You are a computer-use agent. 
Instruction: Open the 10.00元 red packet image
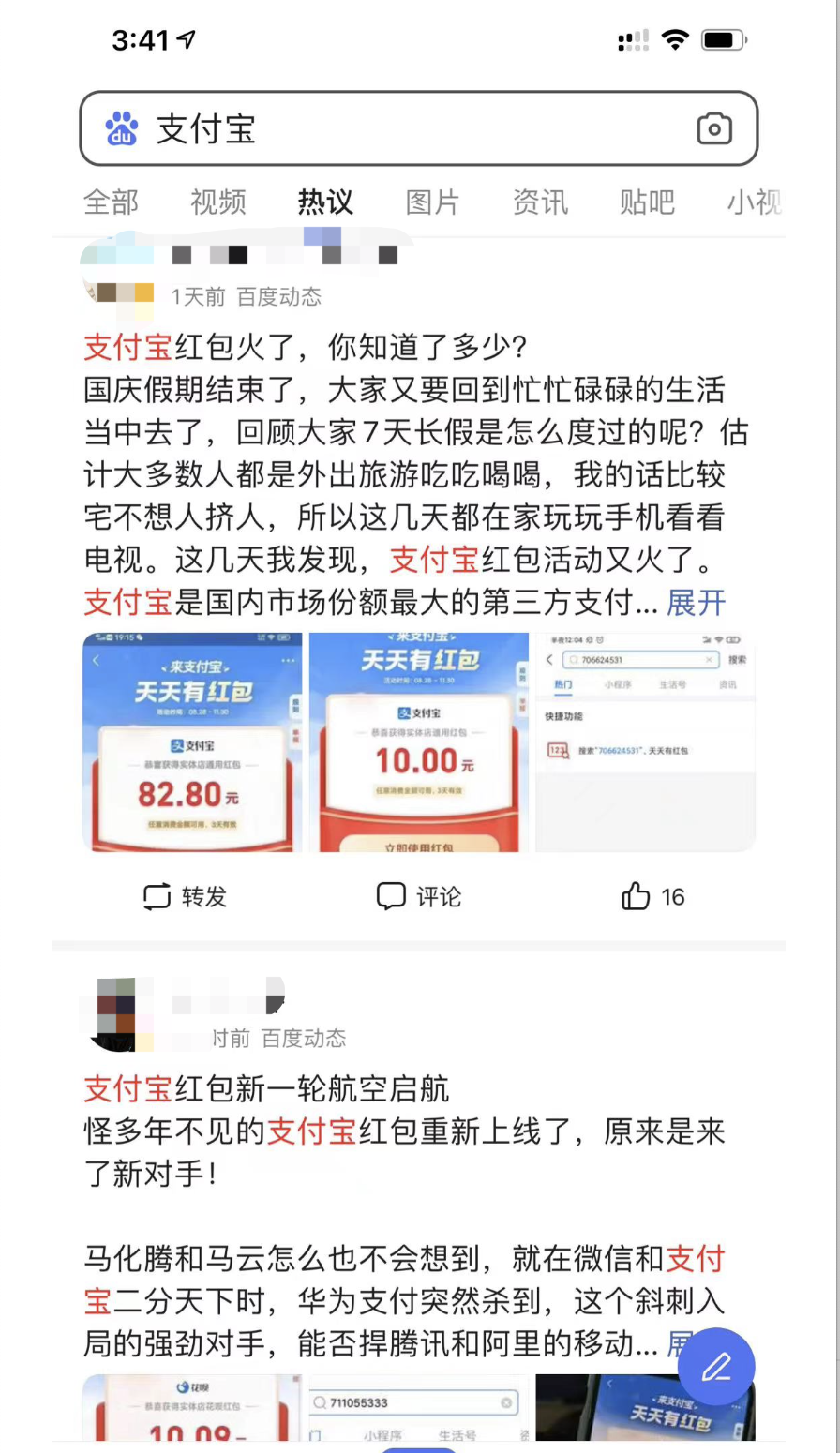(419, 741)
